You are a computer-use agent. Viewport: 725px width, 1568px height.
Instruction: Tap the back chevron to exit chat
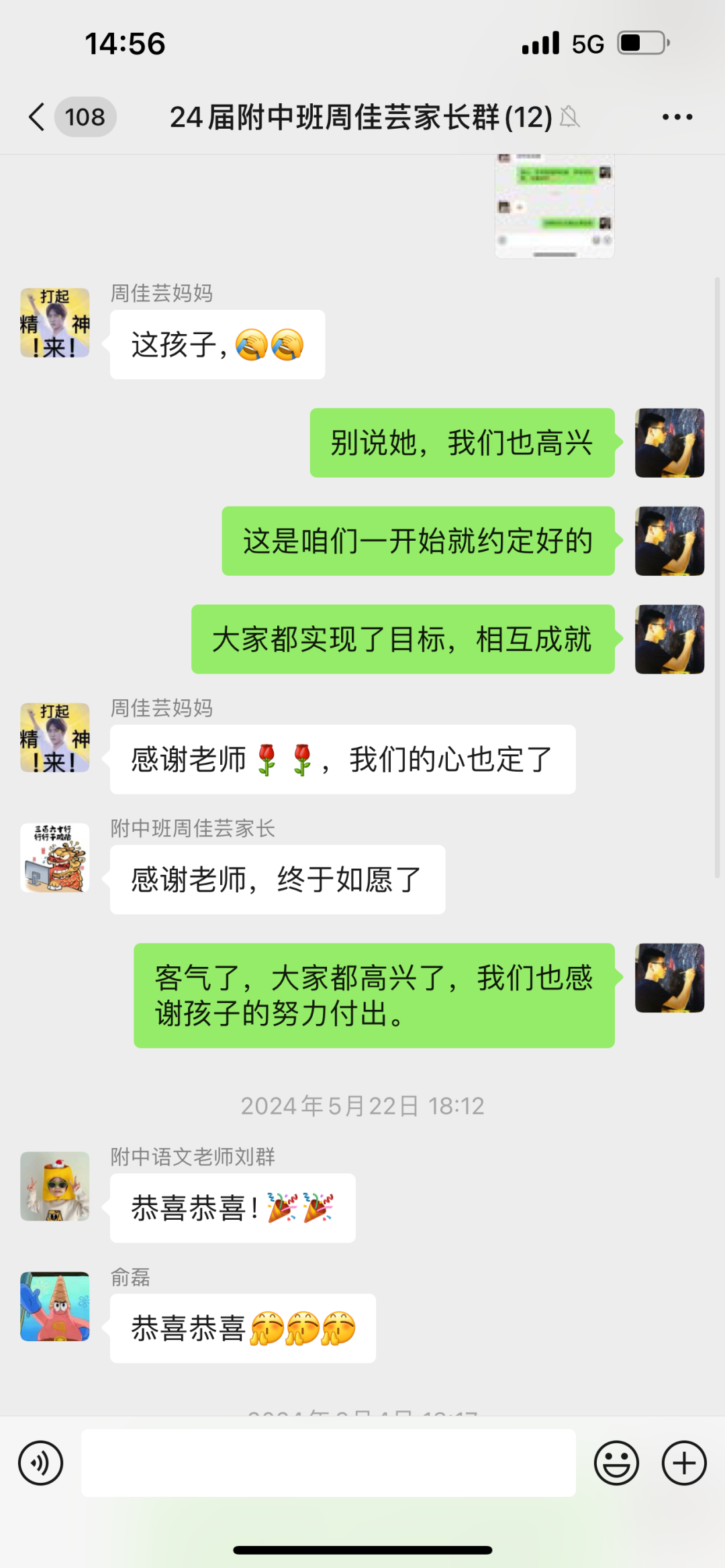[x=37, y=116]
